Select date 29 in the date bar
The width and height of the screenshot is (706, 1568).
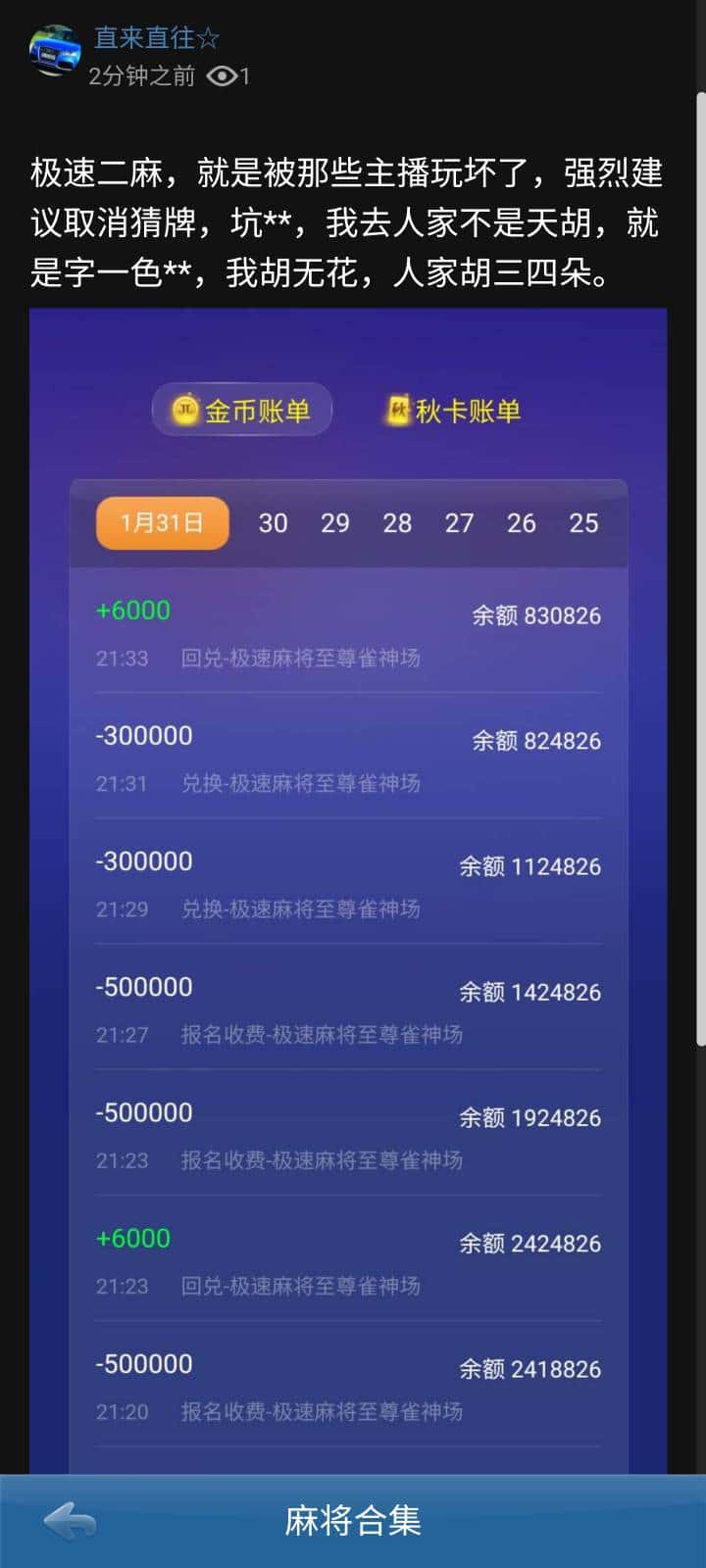point(334,523)
